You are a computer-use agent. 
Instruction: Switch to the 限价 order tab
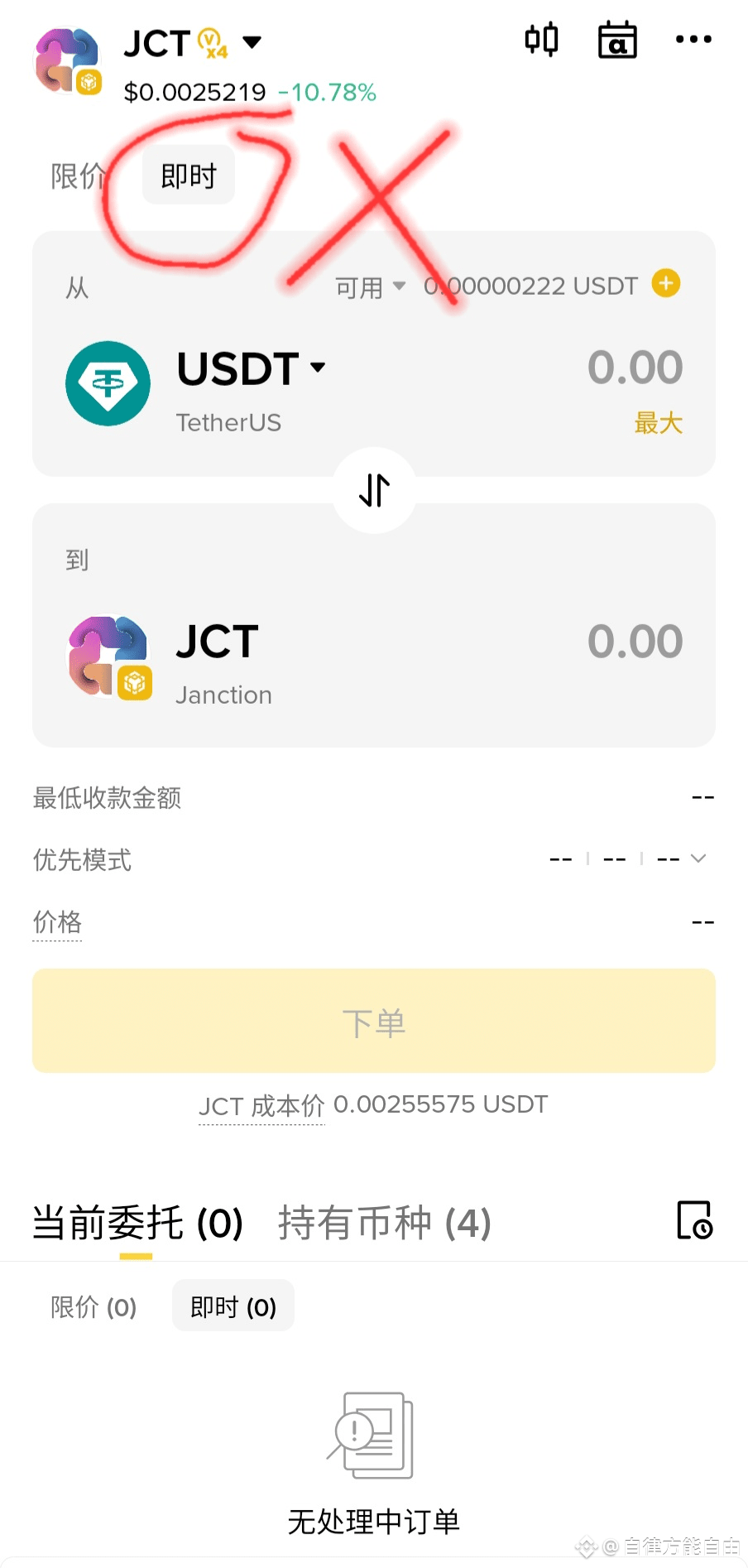point(77,176)
